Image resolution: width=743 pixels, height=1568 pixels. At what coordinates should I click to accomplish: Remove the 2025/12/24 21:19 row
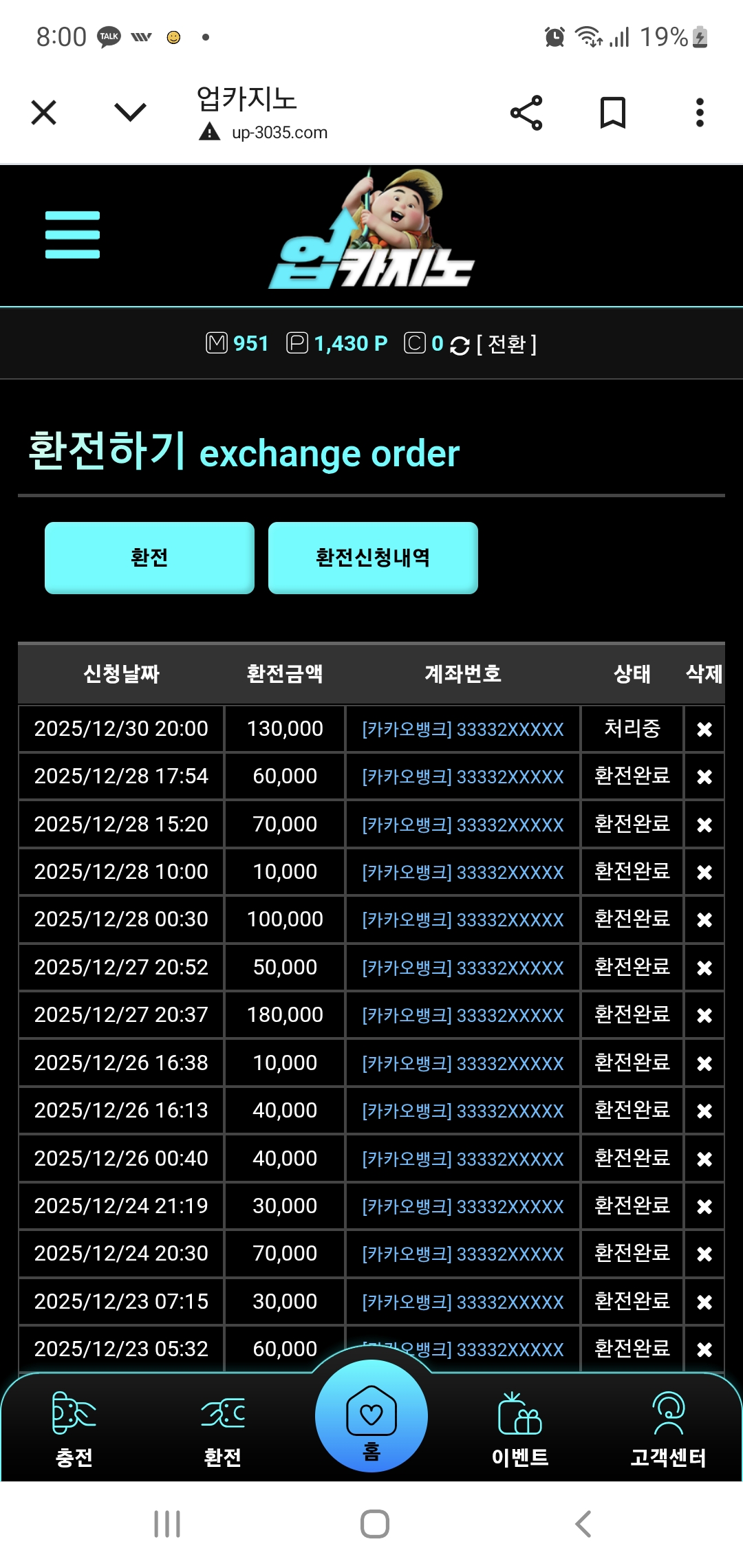pyautogui.click(x=704, y=1206)
